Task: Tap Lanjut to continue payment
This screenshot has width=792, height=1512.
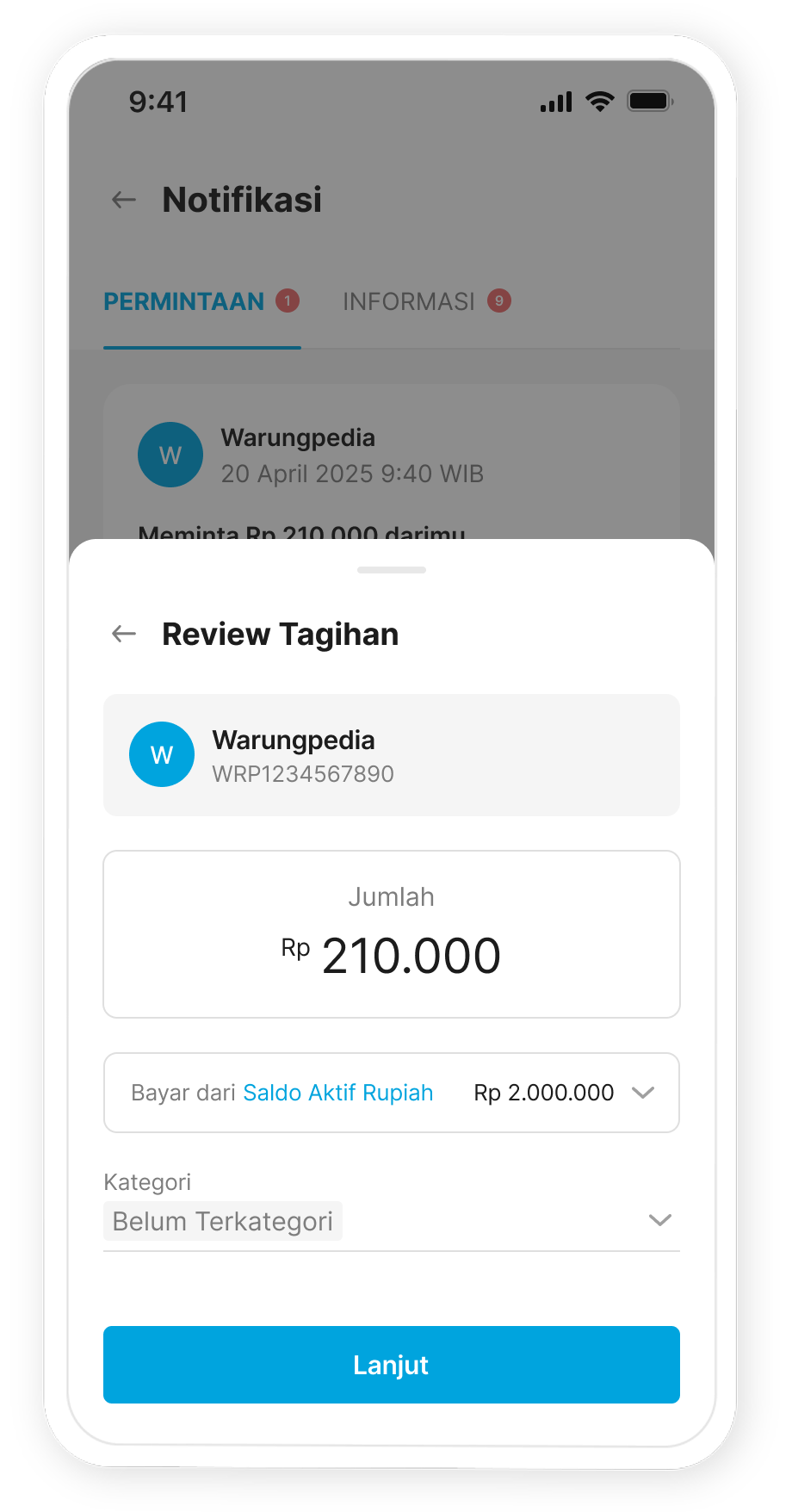Action: (x=391, y=1365)
